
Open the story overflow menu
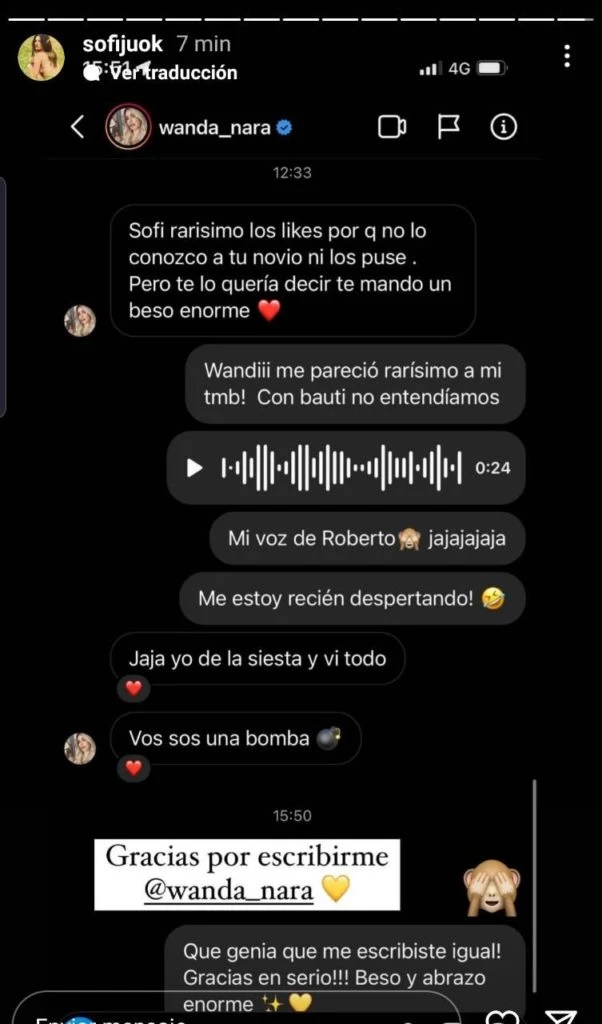pyautogui.click(x=567, y=56)
